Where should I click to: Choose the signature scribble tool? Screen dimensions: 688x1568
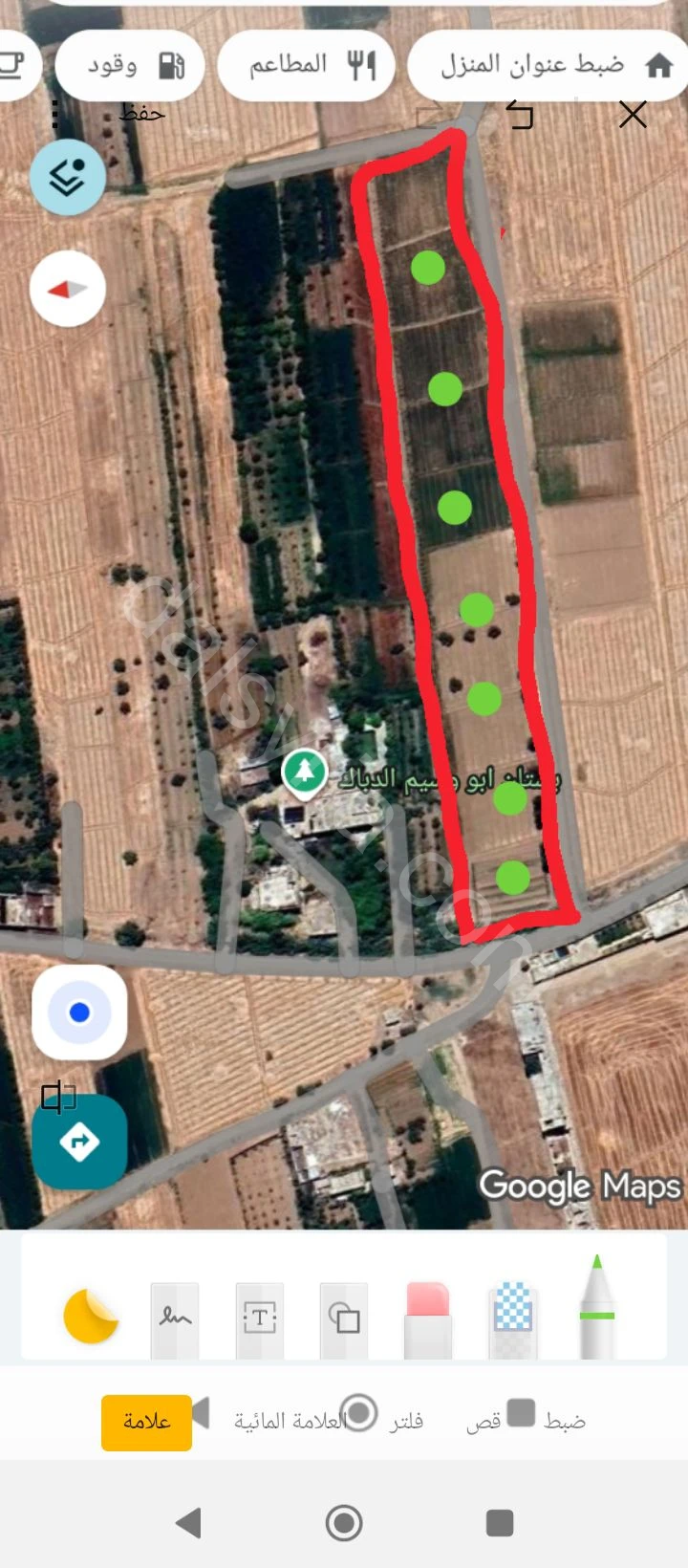(175, 1319)
